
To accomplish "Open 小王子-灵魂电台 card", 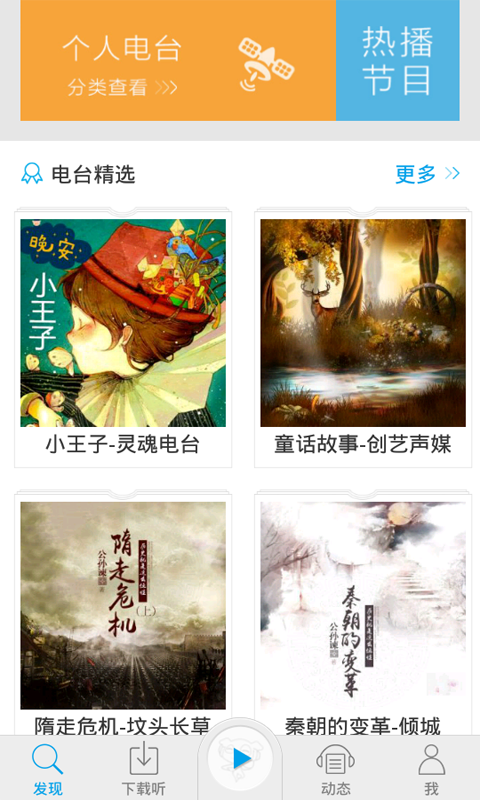I will click(123, 338).
